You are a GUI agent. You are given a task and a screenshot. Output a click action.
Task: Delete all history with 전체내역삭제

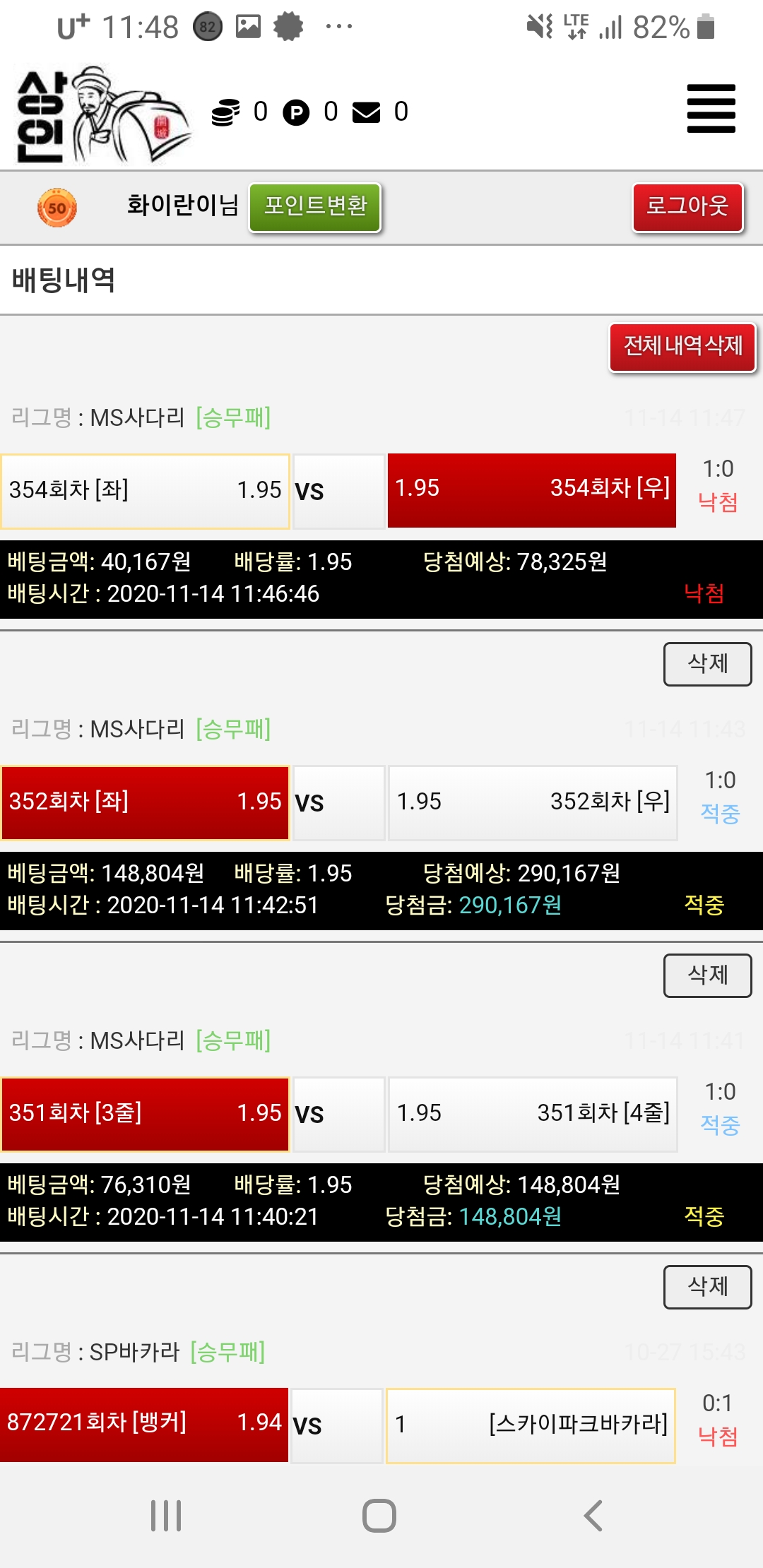(x=682, y=346)
